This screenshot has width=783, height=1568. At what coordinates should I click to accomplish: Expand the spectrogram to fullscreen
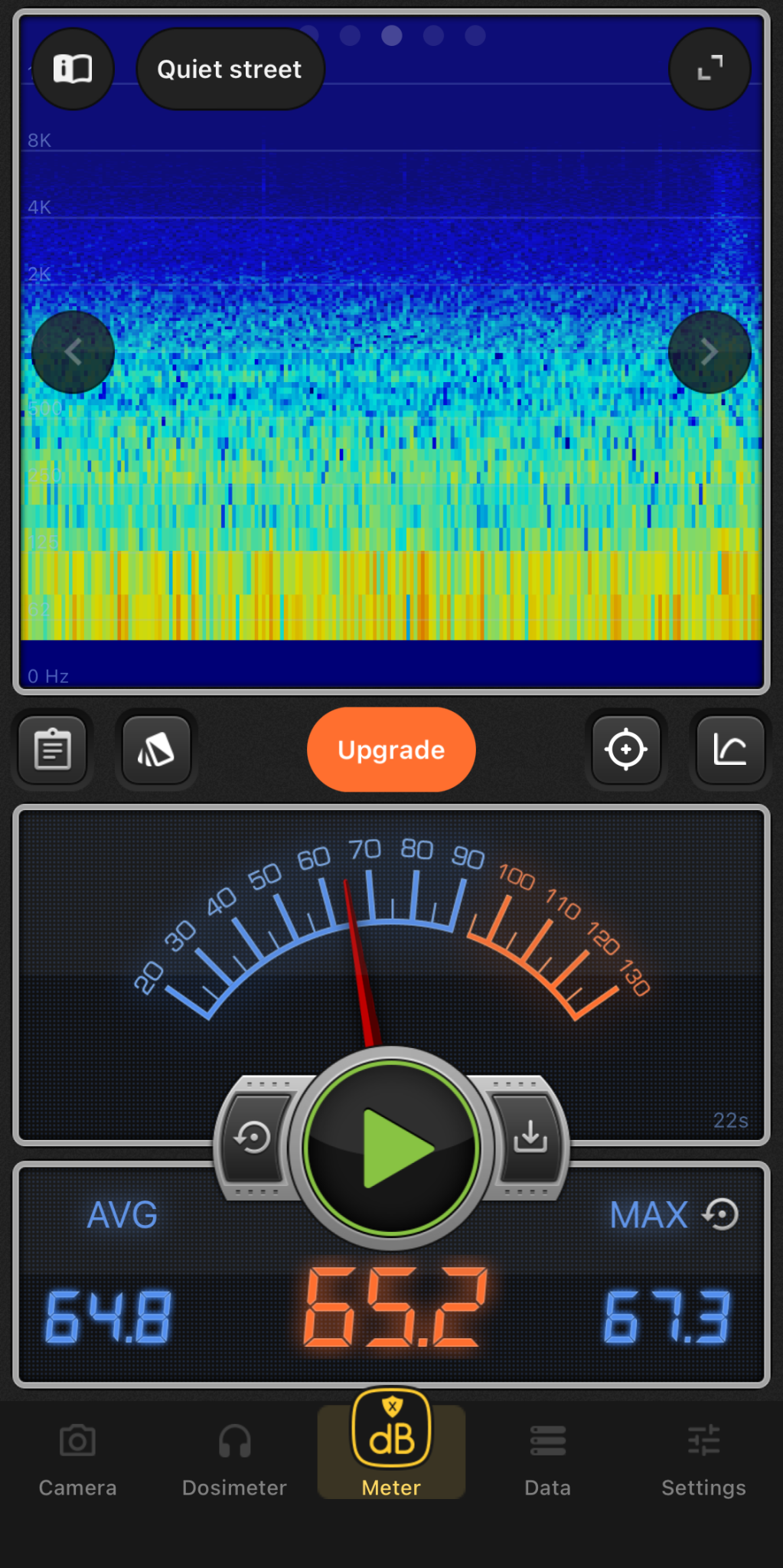click(x=710, y=69)
